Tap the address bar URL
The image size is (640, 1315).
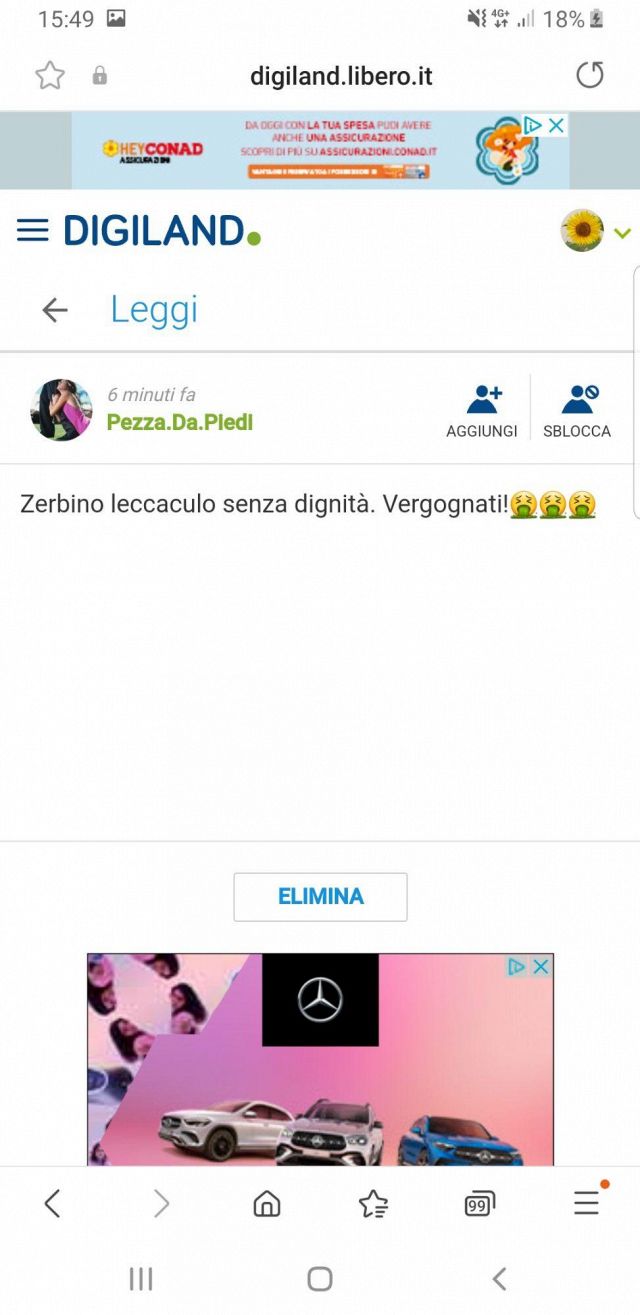341,76
